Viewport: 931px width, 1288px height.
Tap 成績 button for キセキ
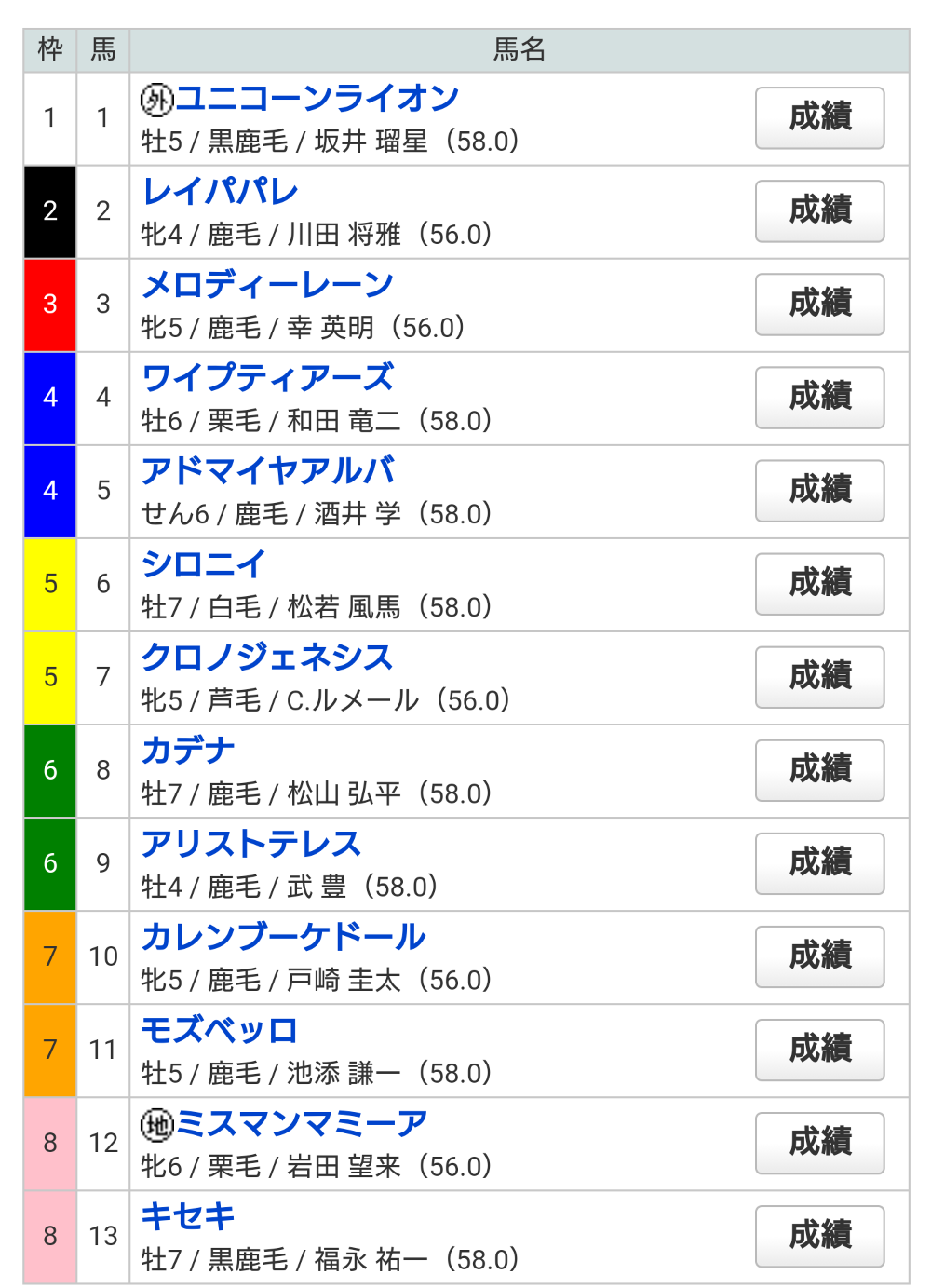819,1236
